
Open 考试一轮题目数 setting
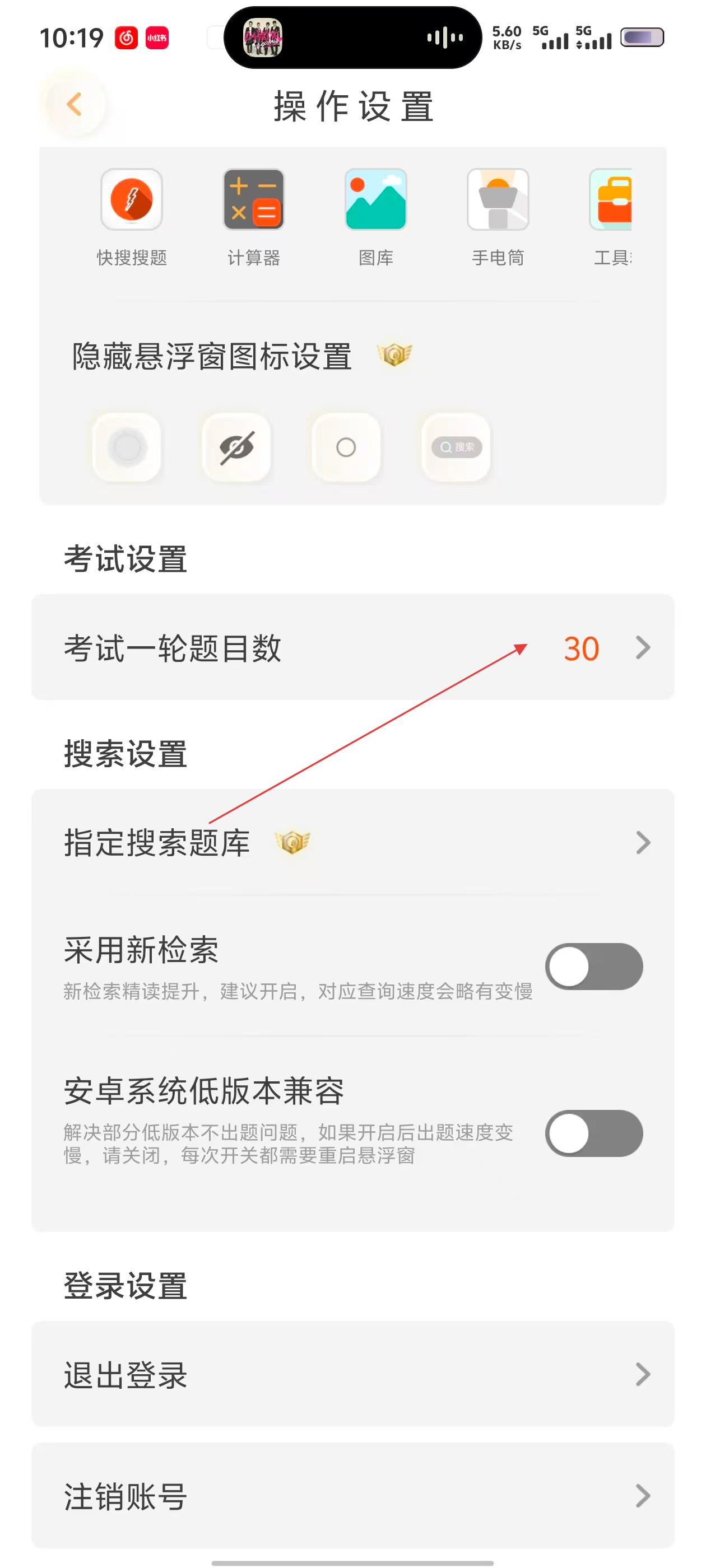point(352,648)
